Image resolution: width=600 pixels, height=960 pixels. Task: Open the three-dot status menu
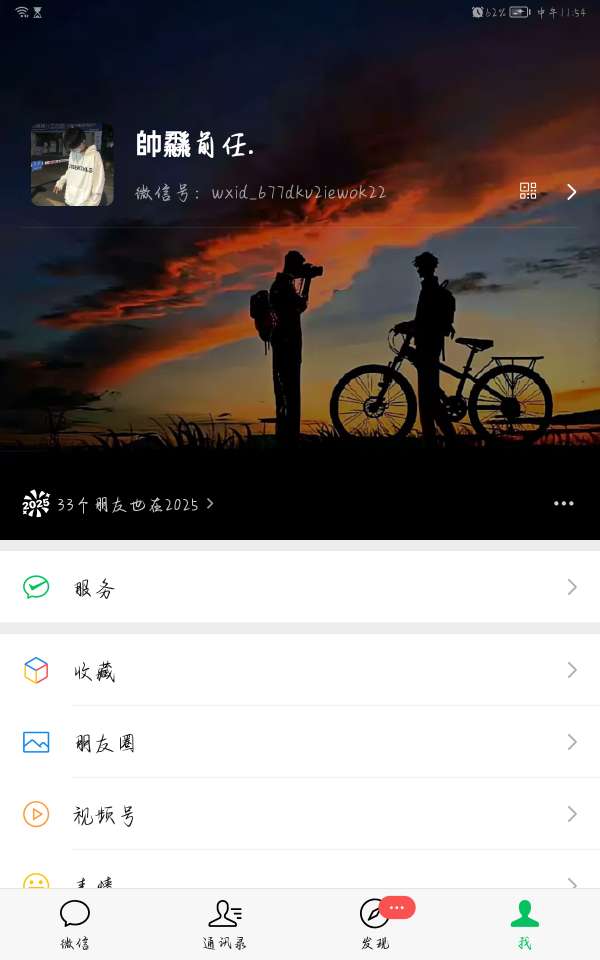564,503
